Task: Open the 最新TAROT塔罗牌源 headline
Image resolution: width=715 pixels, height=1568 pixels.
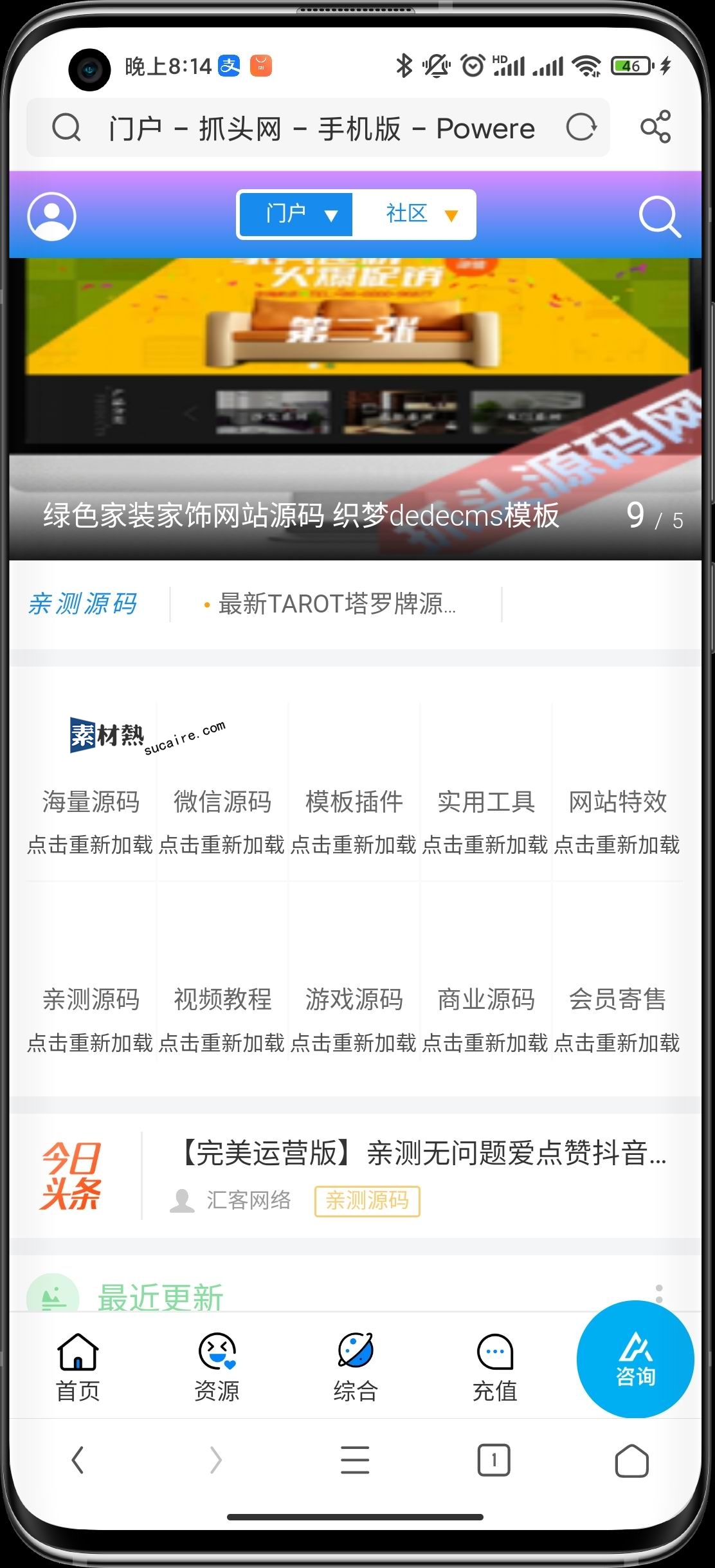Action: [x=336, y=604]
